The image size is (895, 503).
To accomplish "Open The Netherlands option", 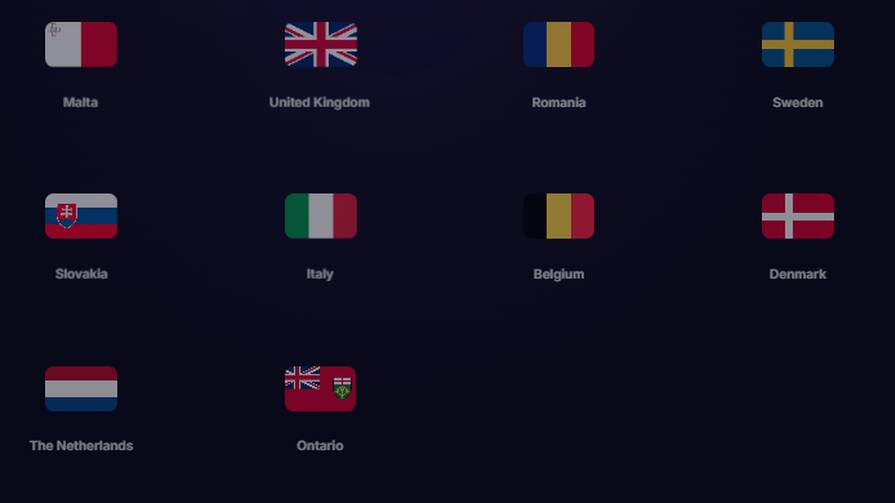I will (81, 388).
